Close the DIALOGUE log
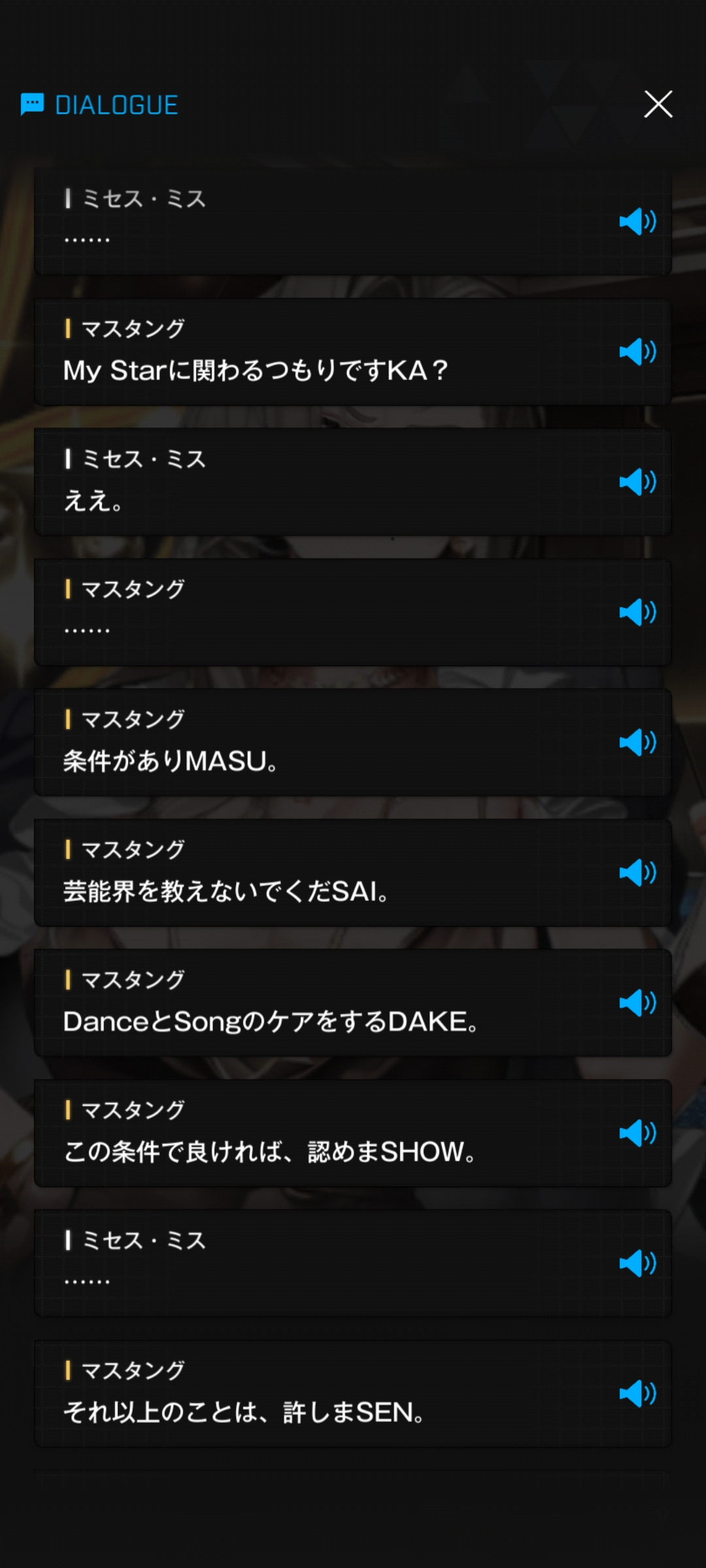This screenshot has height=1568, width=706. click(658, 105)
